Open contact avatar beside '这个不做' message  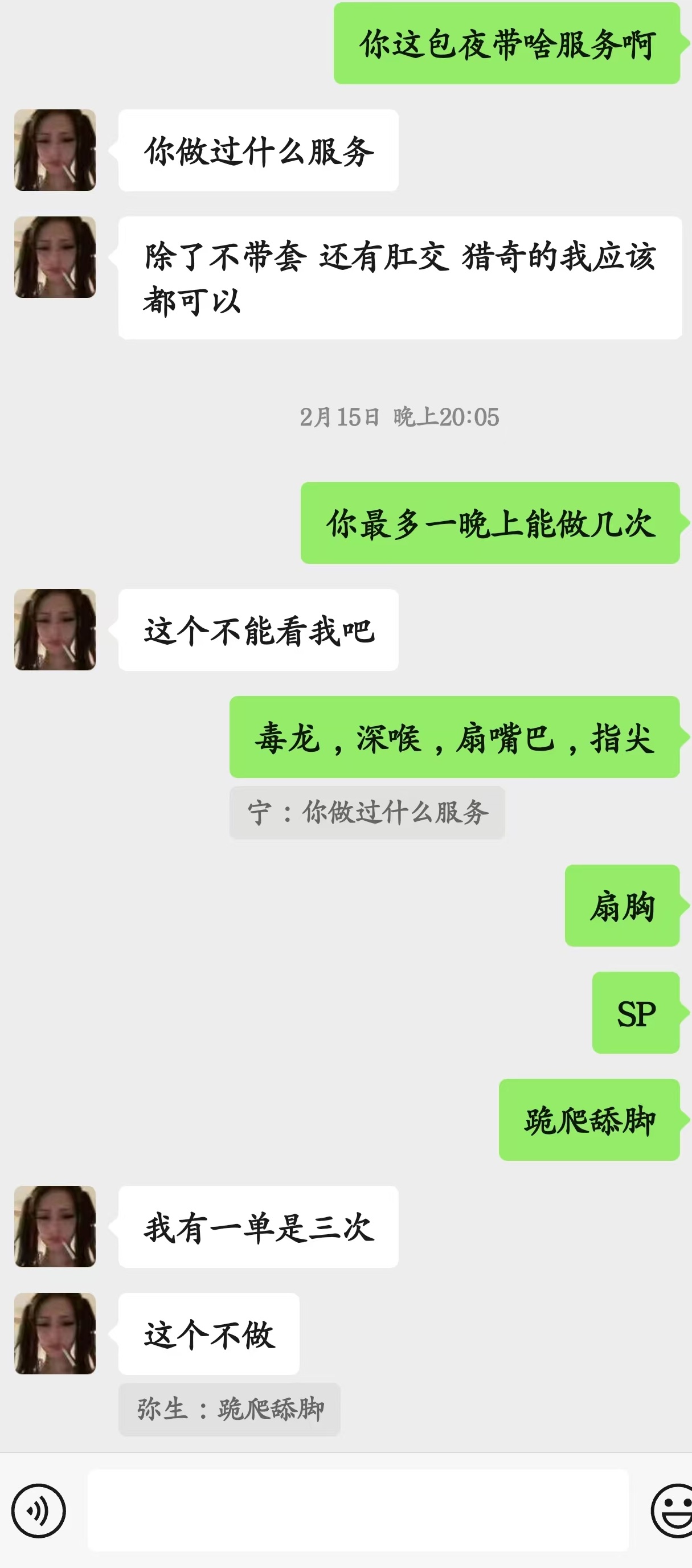pyautogui.click(x=55, y=1333)
